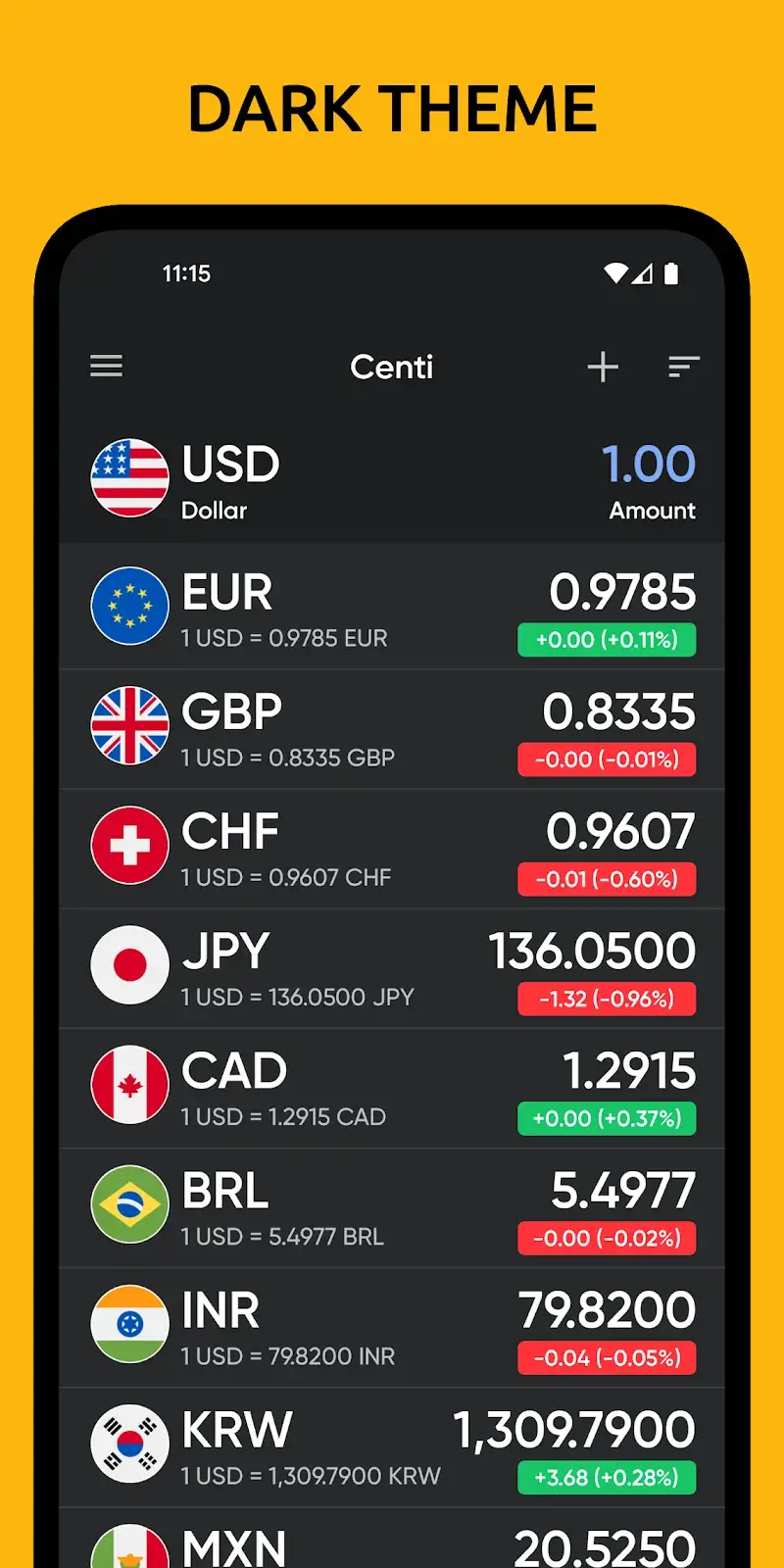Select the India flag icon beside INR
The width and height of the screenshot is (784, 1568).
[129, 1324]
